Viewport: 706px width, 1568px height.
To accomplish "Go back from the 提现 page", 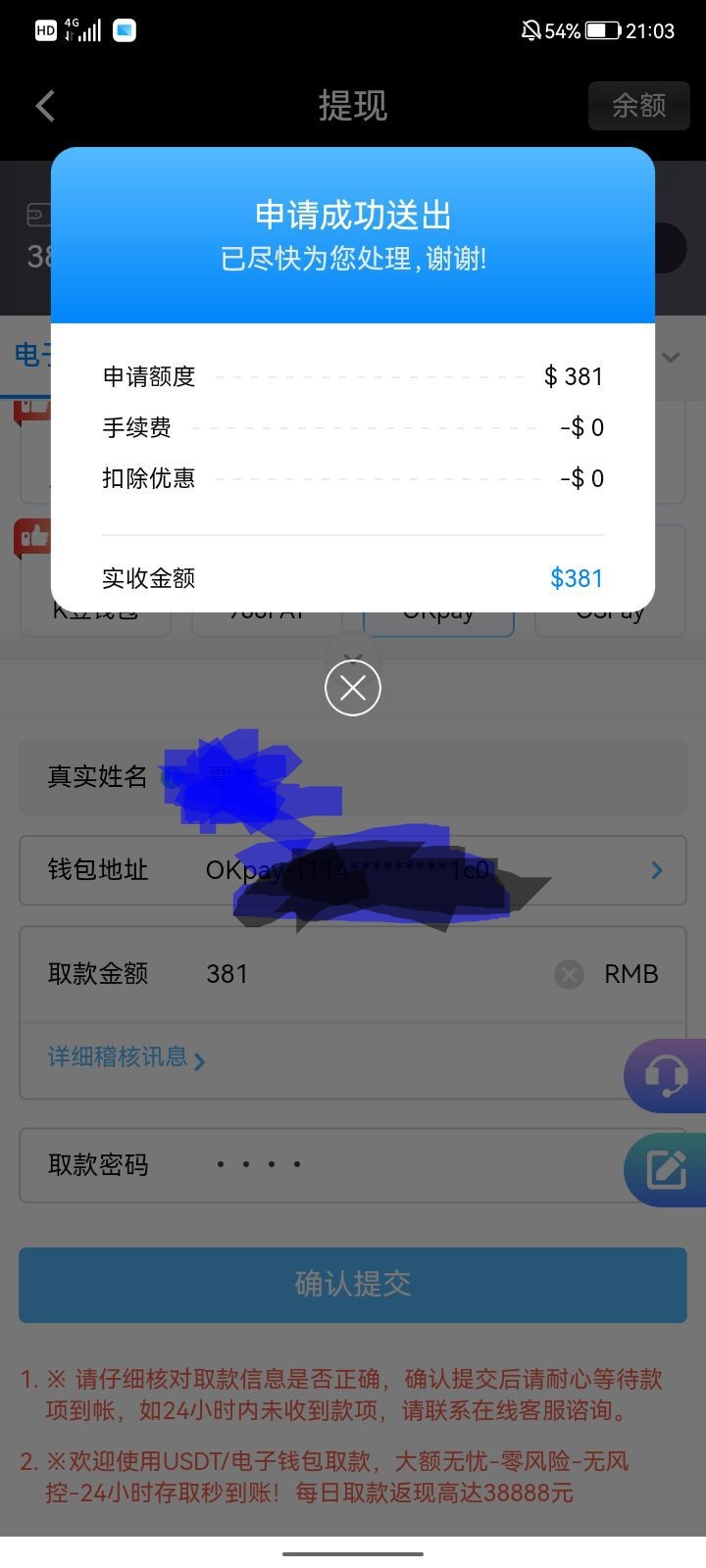I will (45, 106).
